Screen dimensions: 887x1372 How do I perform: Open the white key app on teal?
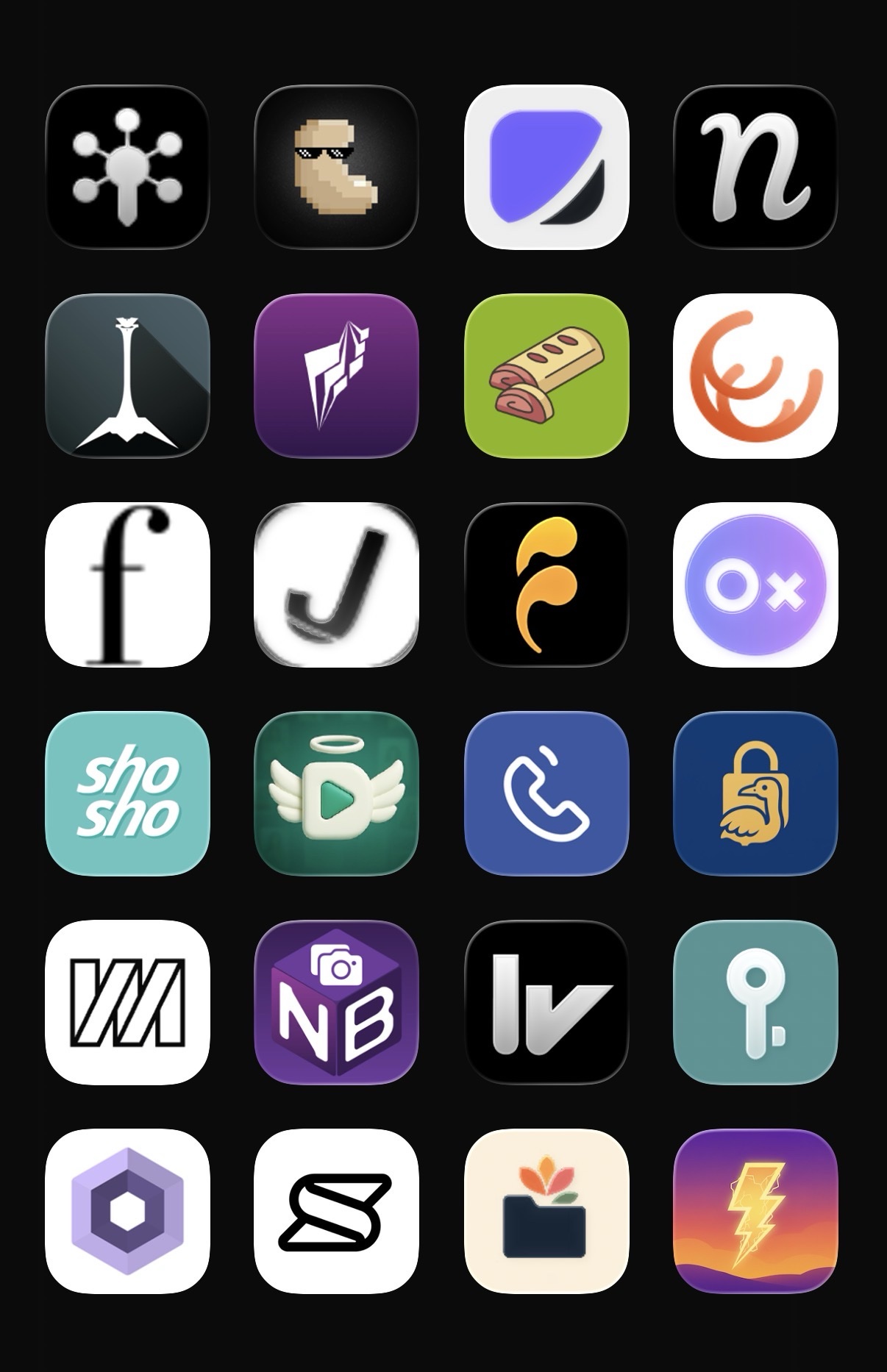pyautogui.click(x=755, y=1002)
